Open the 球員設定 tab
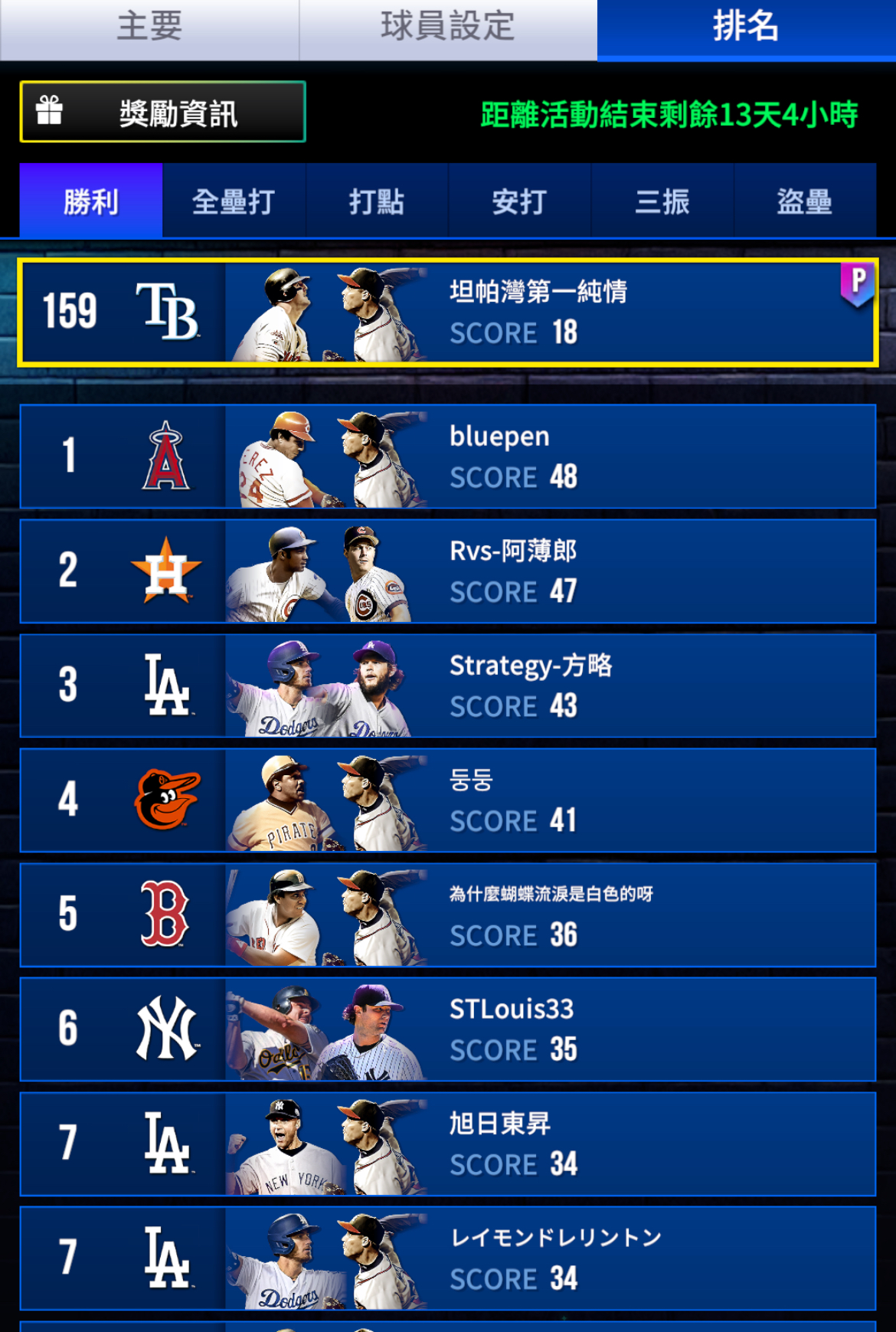The width and height of the screenshot is (896, 1332). [x=448, y=29]
